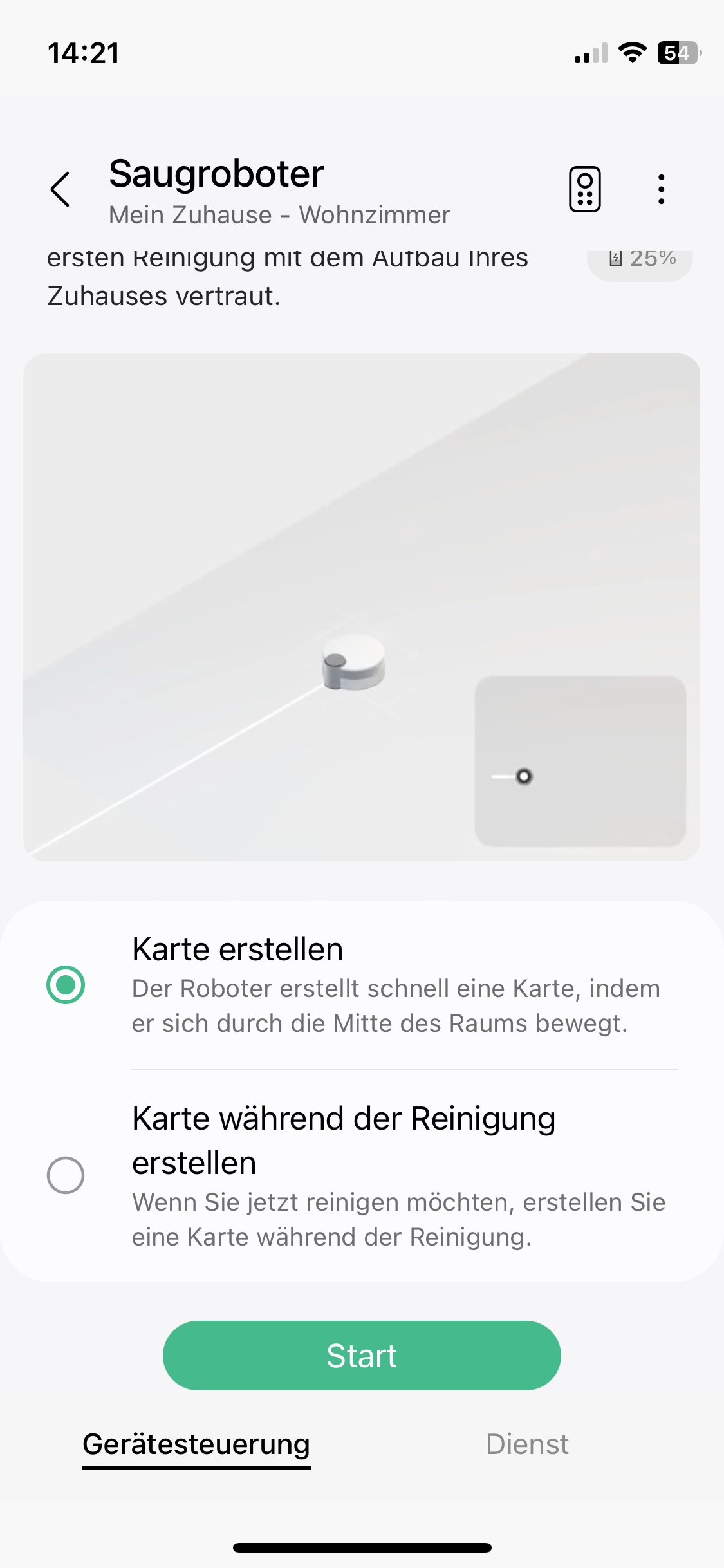Choose Karte während der Reinigung erstellen
The width and height of the screenshot is (724, 1568).
pos(66,1175)
